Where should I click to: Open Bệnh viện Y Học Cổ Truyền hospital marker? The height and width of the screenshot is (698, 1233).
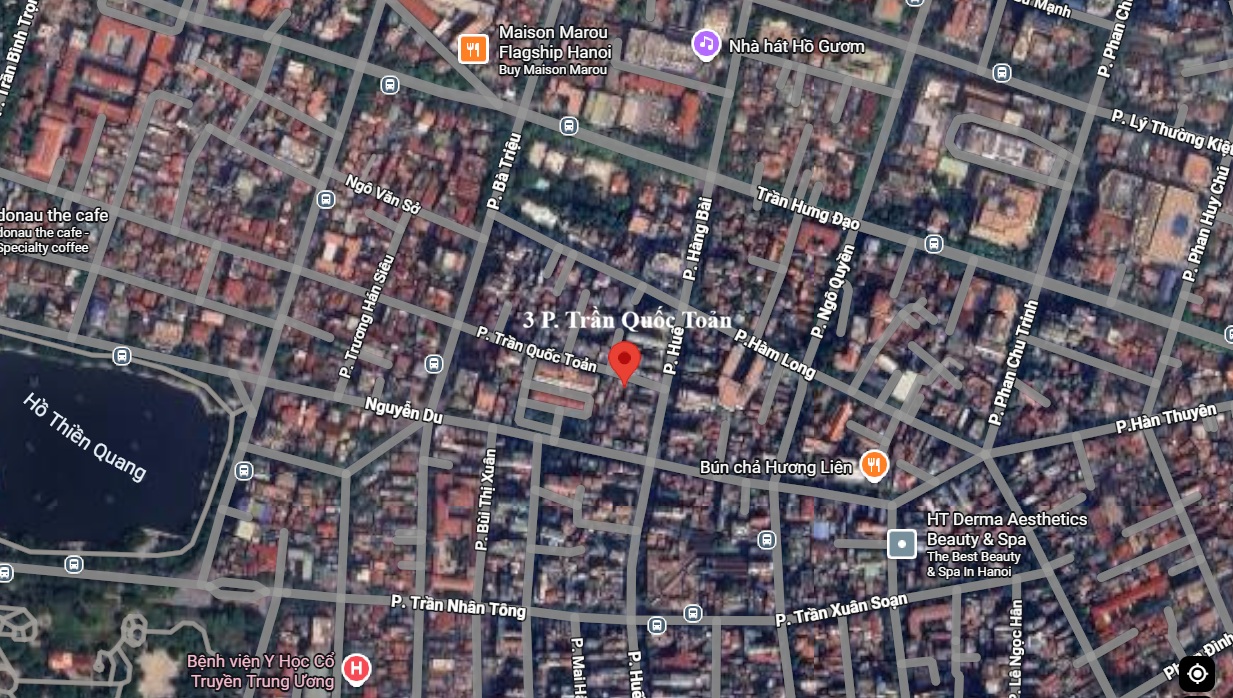click(x=355, y=668)
